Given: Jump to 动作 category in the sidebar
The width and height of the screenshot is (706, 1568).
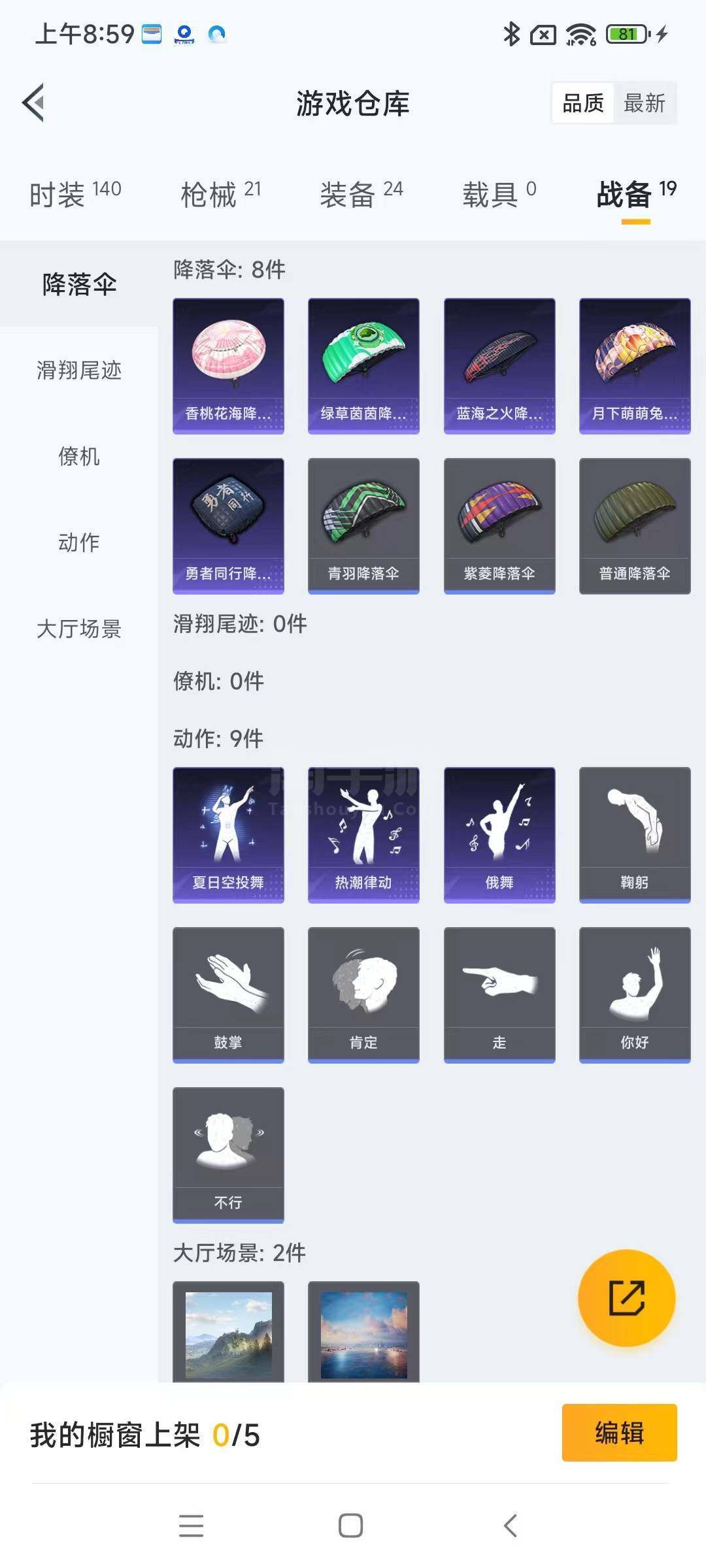Looking at the screenshot, I should (79, 542).
